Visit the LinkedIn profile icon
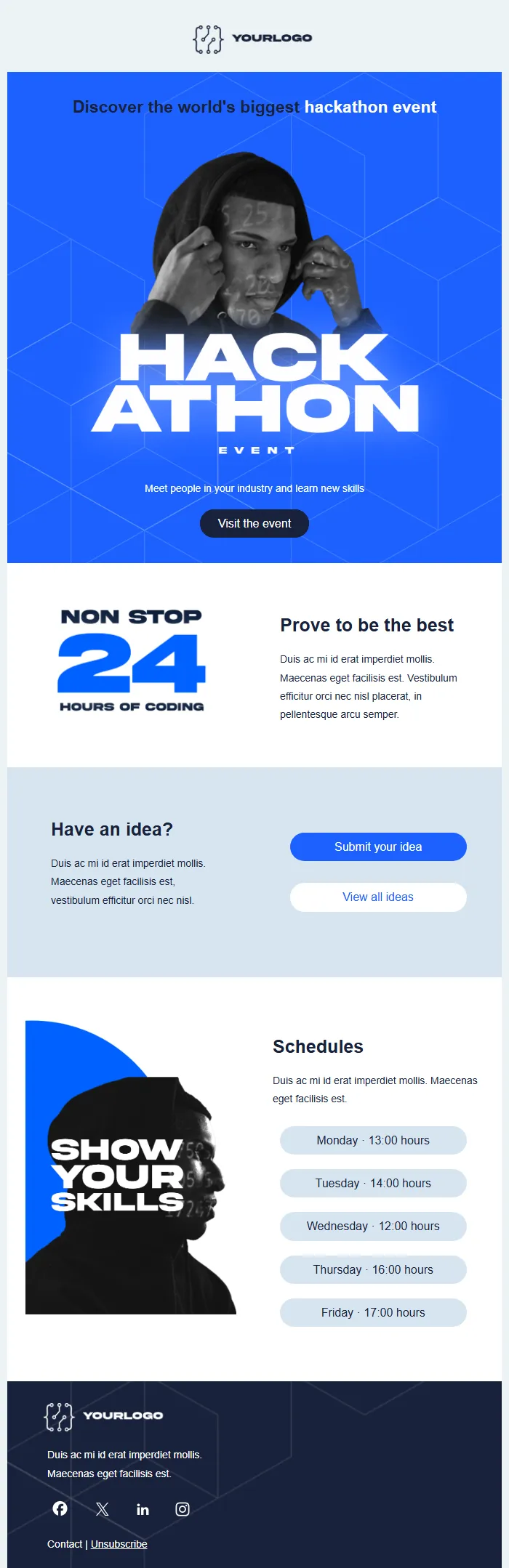The image size is (509, 1568). point(143,1509)
